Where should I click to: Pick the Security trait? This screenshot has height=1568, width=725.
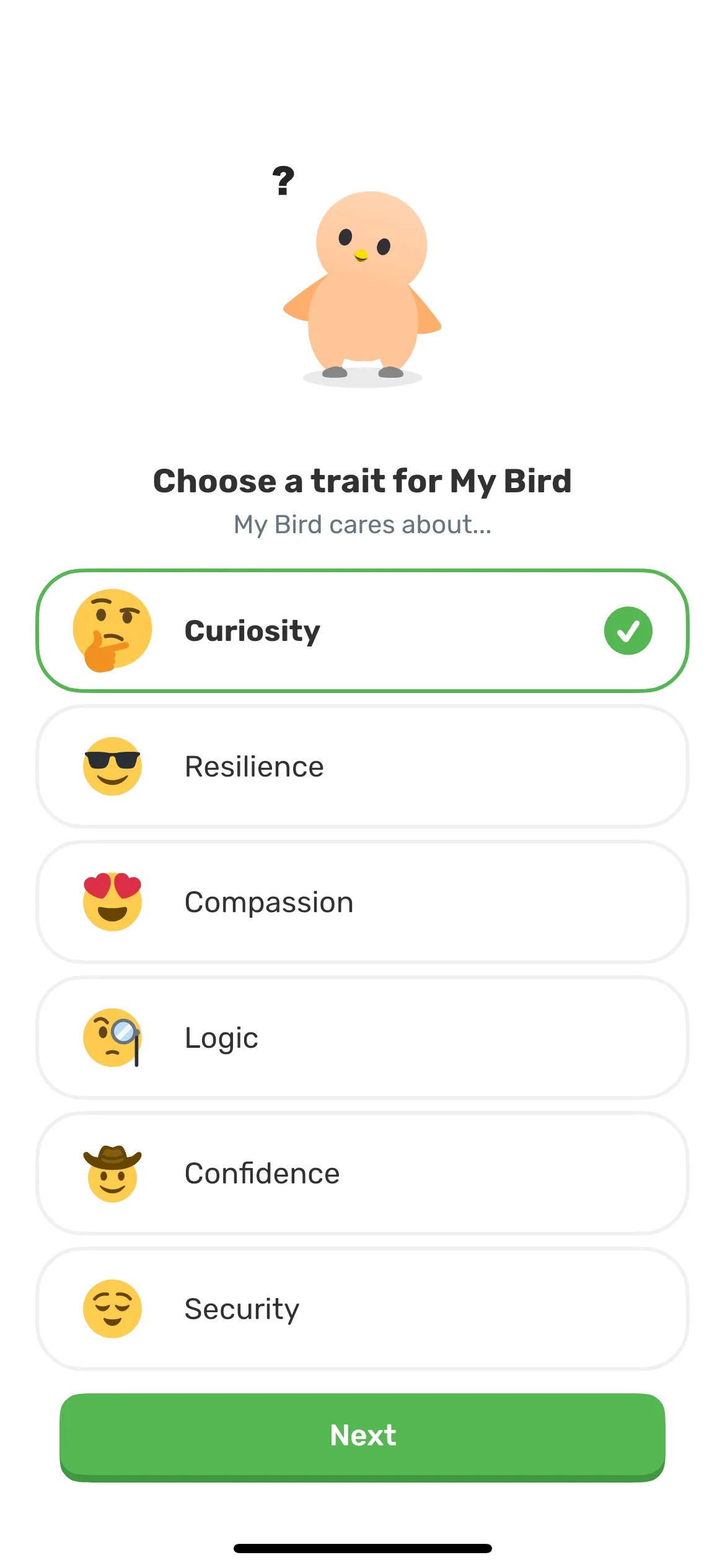[x=362, y=1309]
